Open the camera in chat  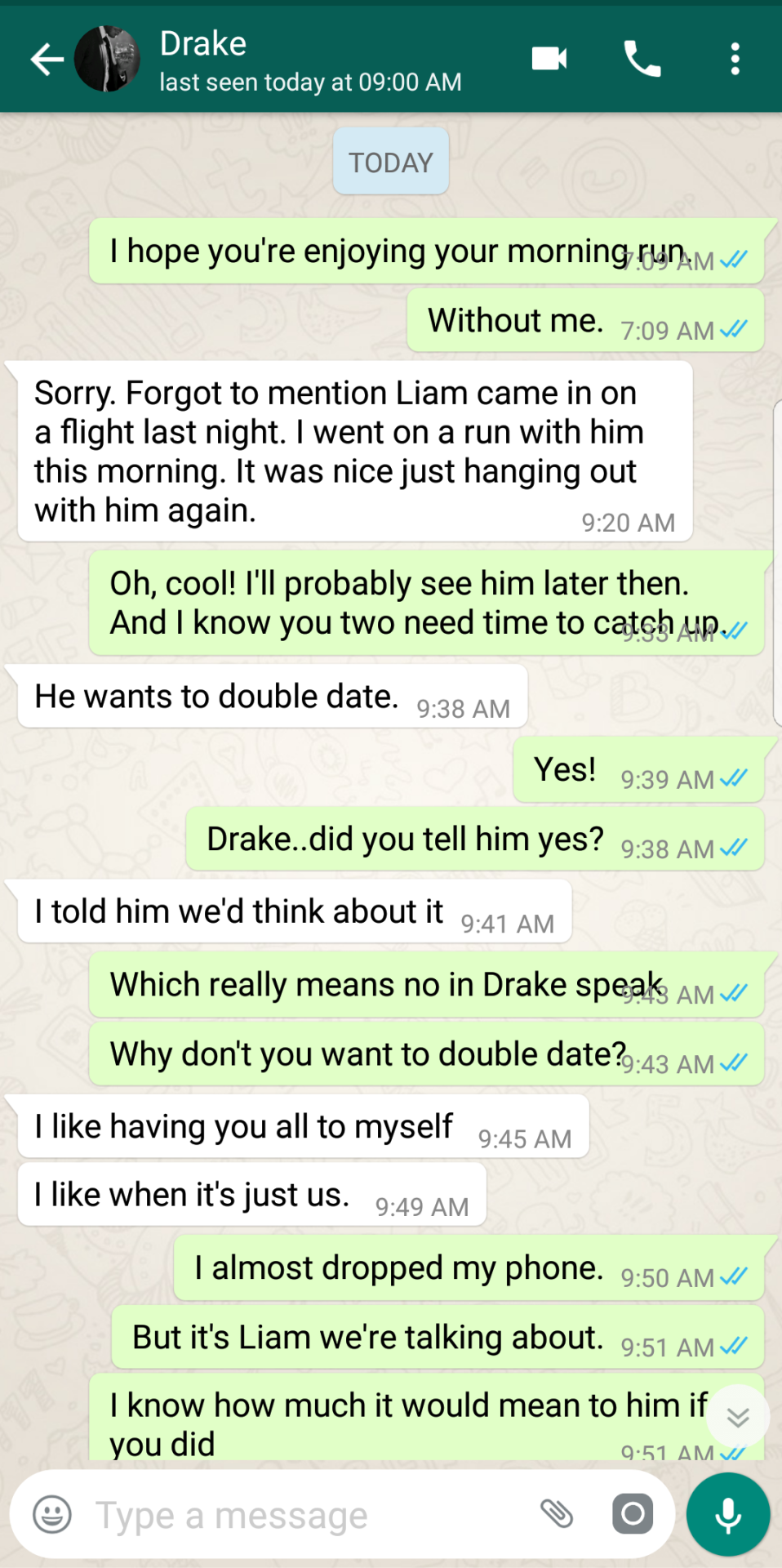pyautogui.click(x=633, y=1514)
